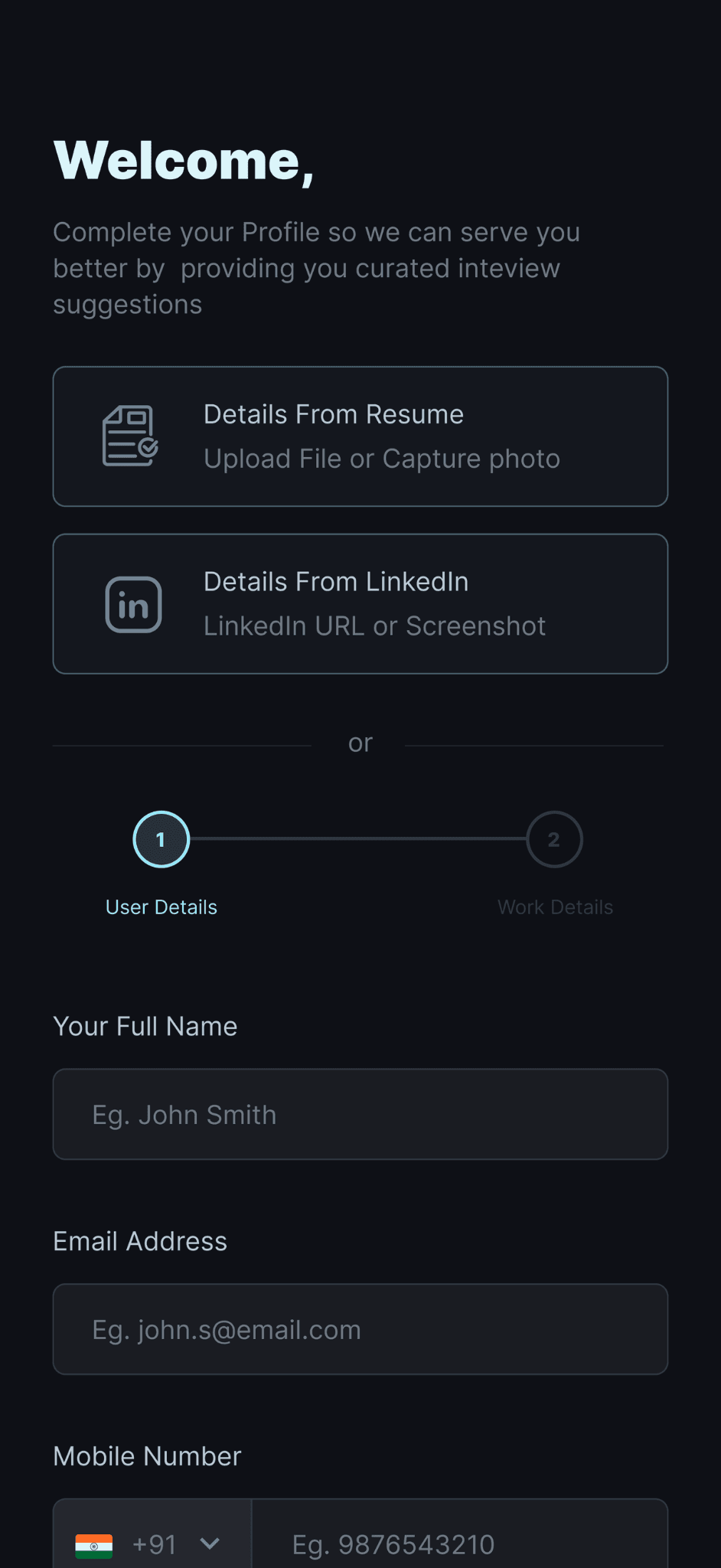Choose Details From Resume option
The image size is (721, 1568).
point(360,436)
